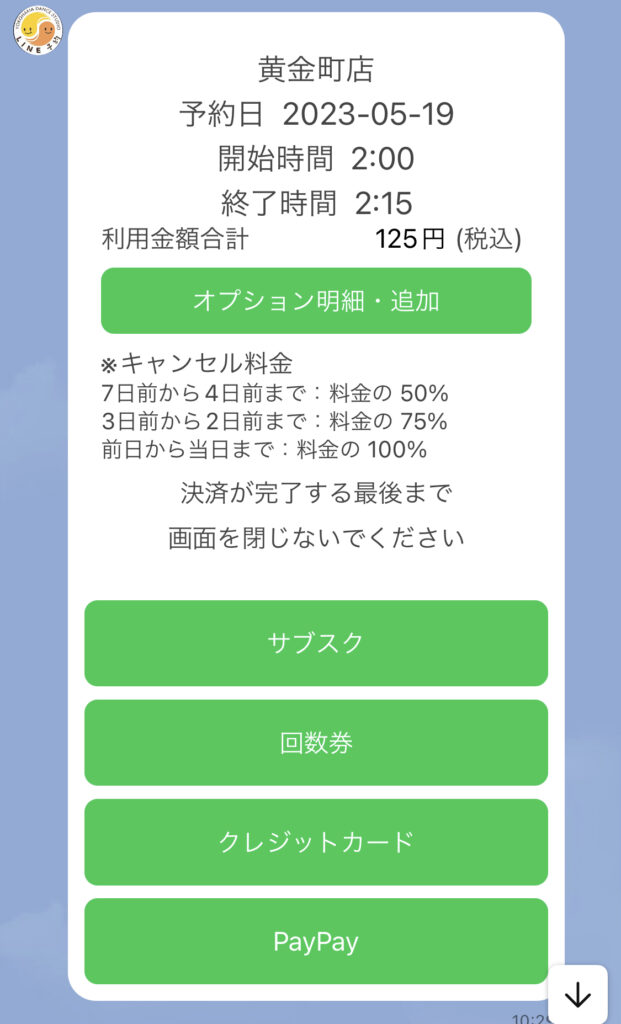Choose 回数券 ticket payment
Image resolution: width=621 pixels, height=1024 pixels.
316,743
